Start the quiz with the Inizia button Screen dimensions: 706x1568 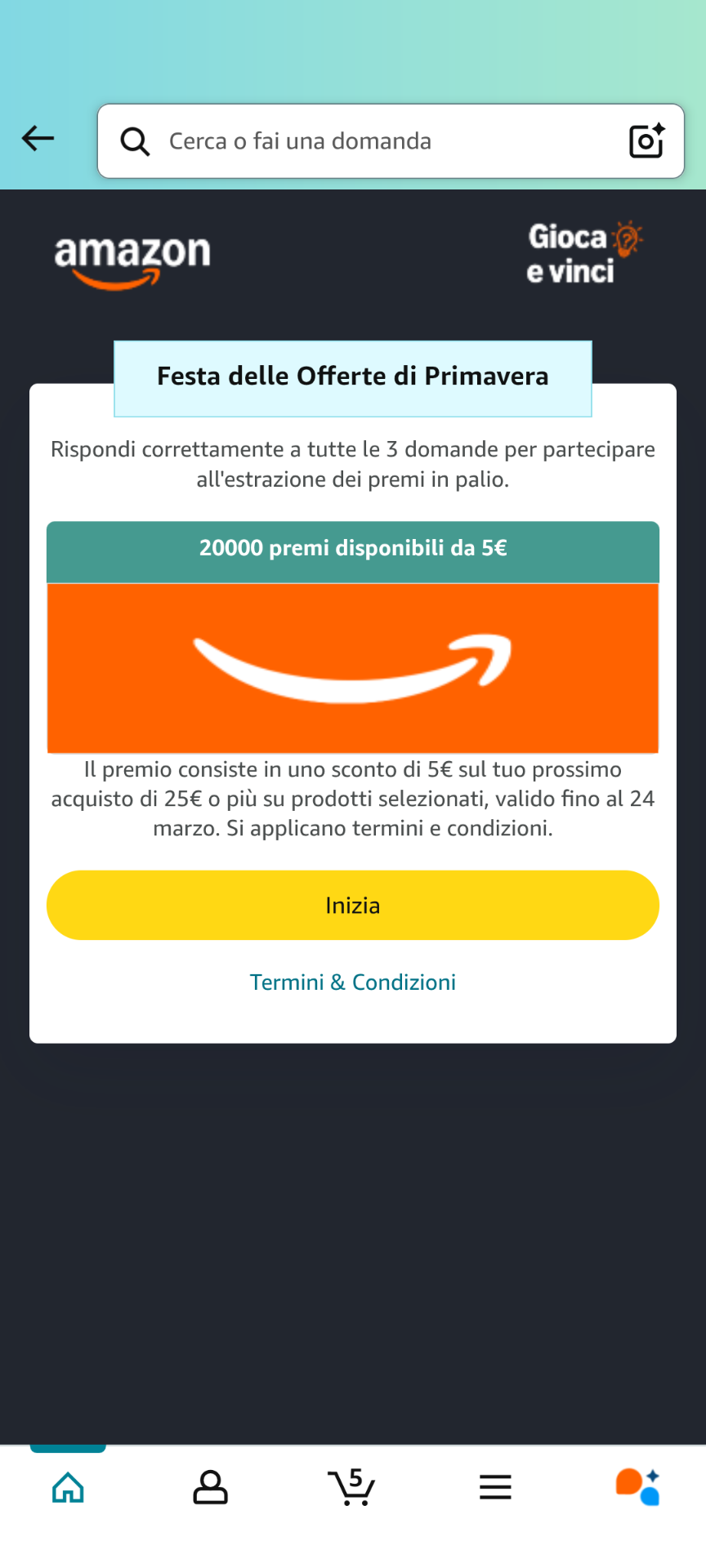pyautogui.click(x=353, y=905)
